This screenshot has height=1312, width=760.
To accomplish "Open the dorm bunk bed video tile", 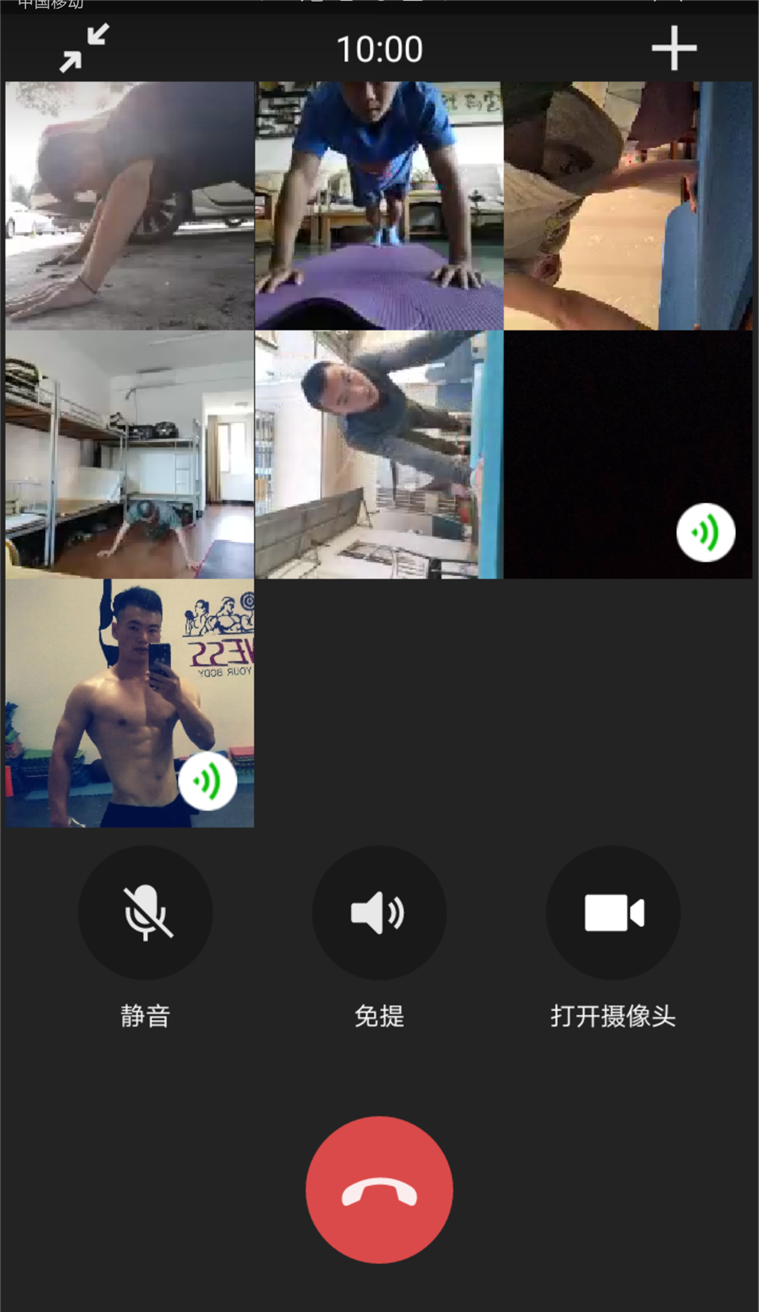I will 129,454.
